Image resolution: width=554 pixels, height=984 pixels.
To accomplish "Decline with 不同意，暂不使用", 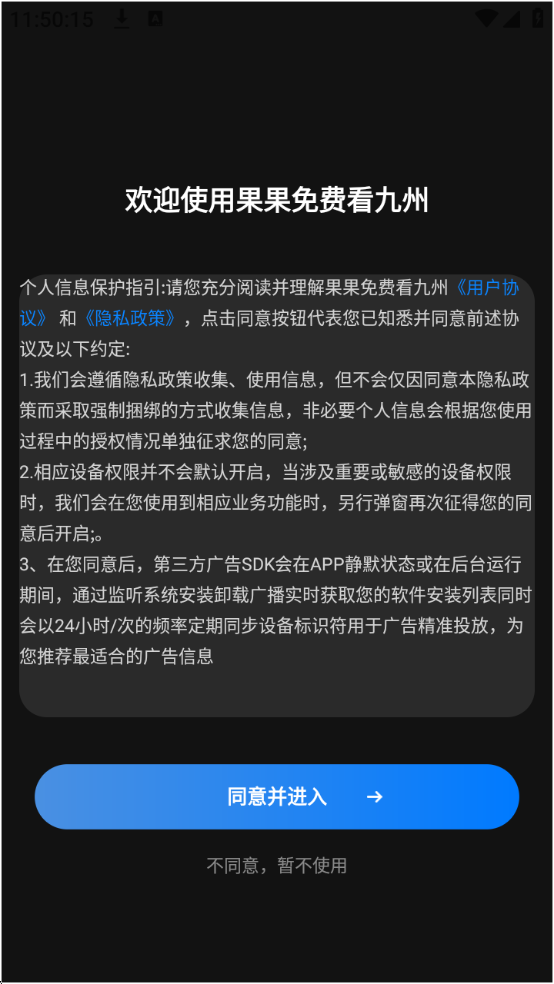I will [277, 866].
